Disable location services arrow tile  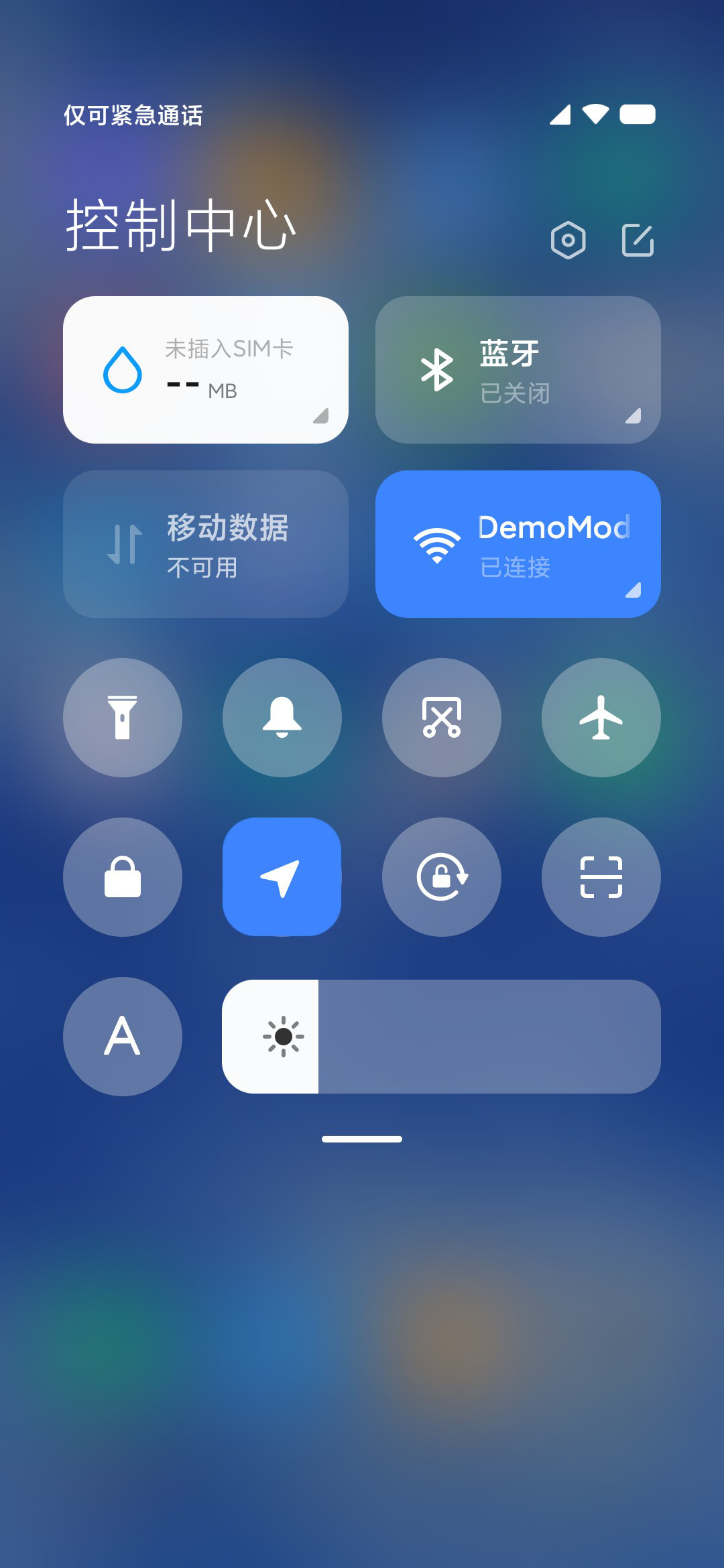pos(282,877)
